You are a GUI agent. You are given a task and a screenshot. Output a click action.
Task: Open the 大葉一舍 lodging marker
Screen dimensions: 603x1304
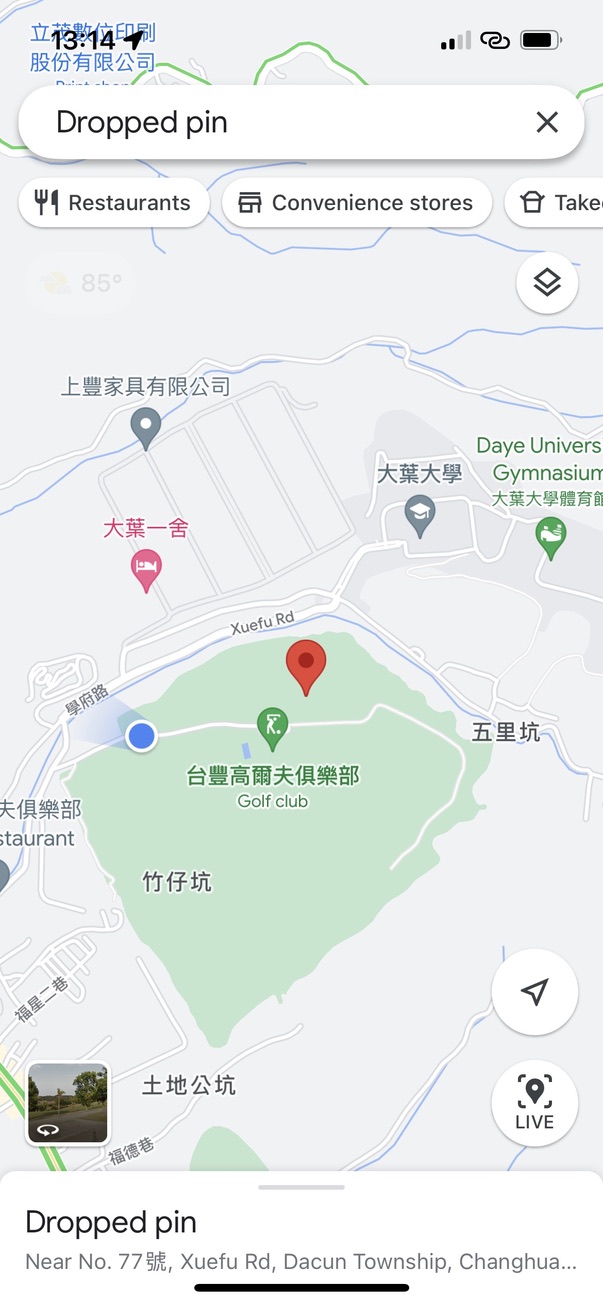coord(147,568)
